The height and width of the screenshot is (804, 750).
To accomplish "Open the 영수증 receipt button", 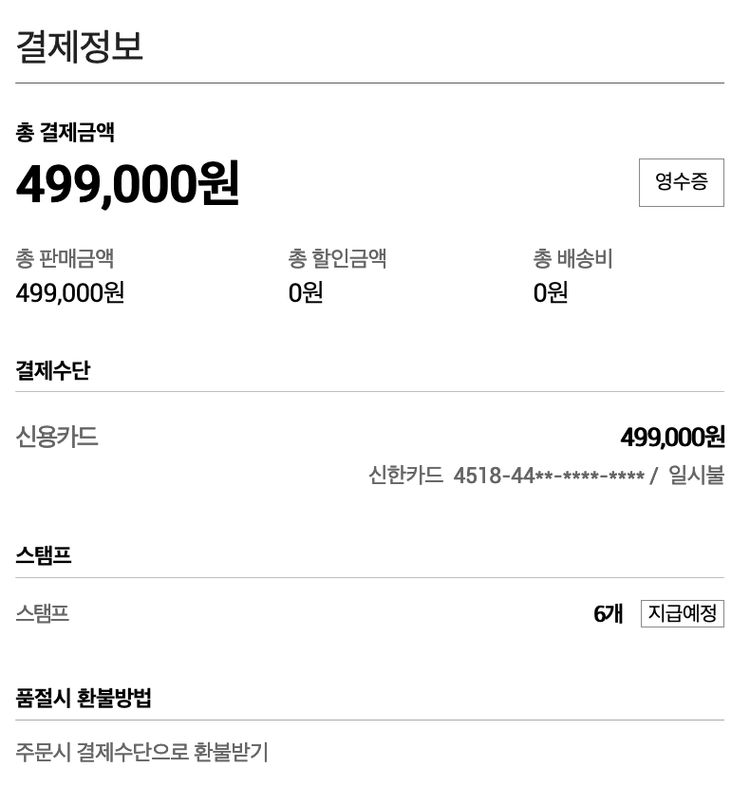I will [x=681, y=182].
